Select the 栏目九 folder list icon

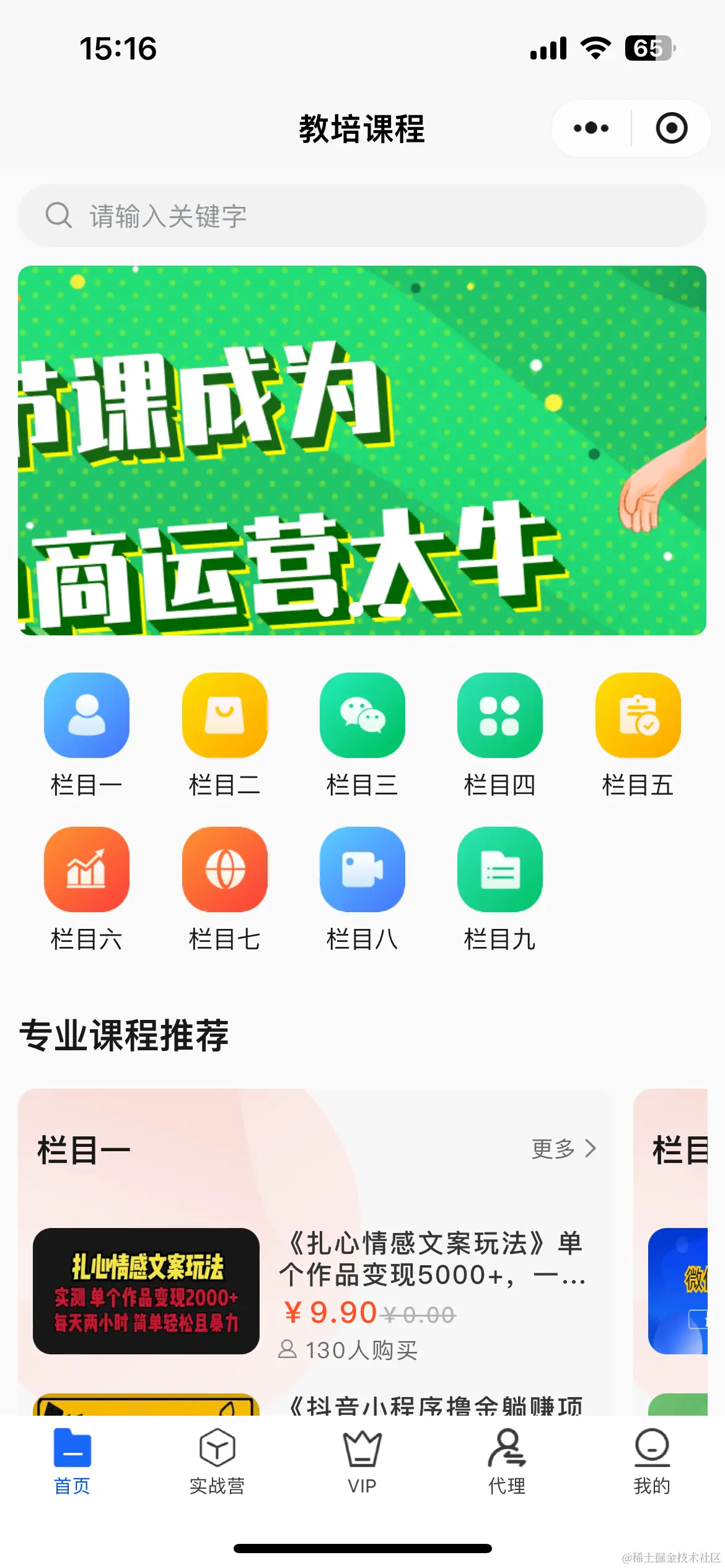(x=500, y=871)
